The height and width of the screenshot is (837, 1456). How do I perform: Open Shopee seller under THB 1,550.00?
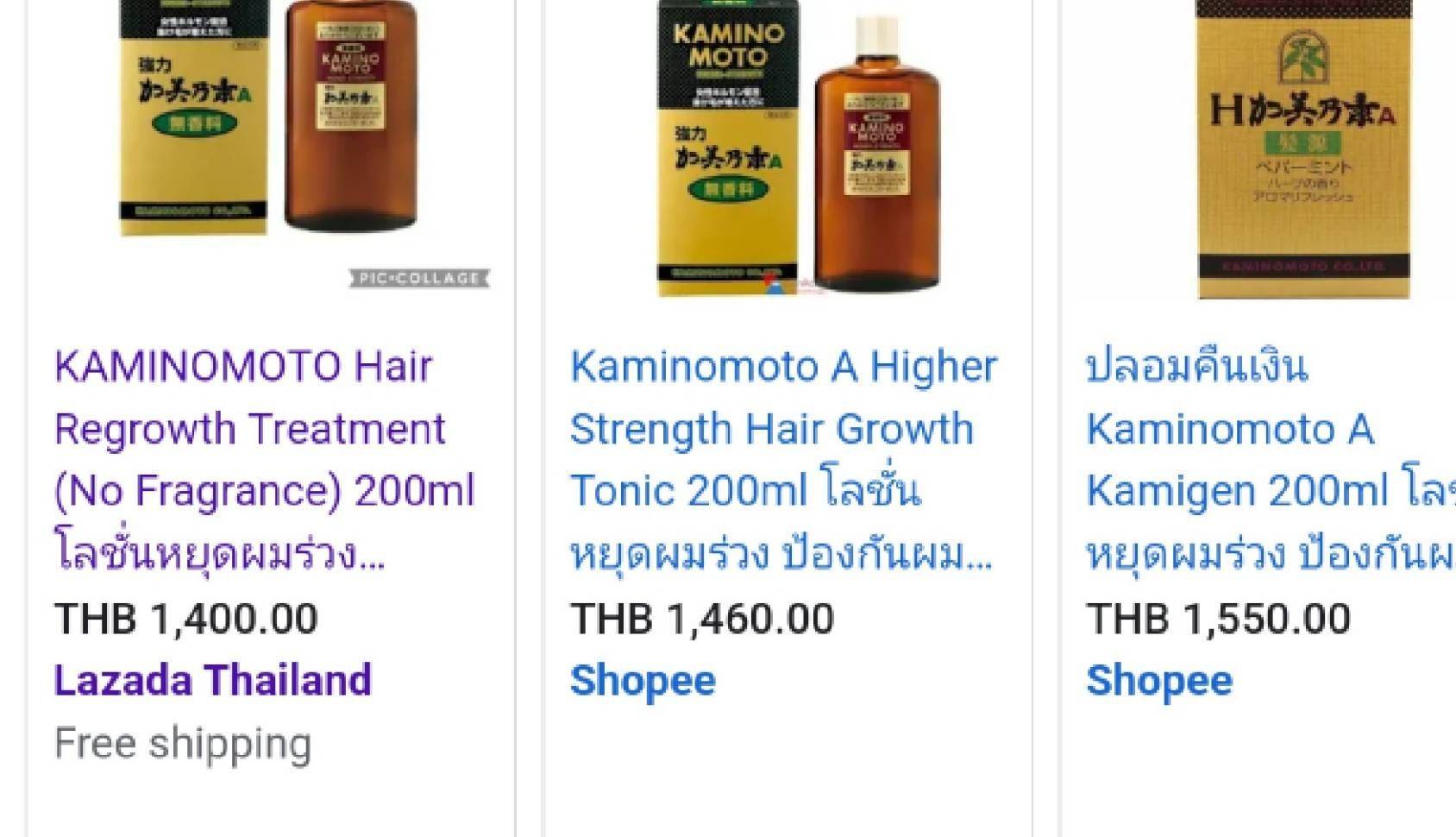pos(1158,680)
